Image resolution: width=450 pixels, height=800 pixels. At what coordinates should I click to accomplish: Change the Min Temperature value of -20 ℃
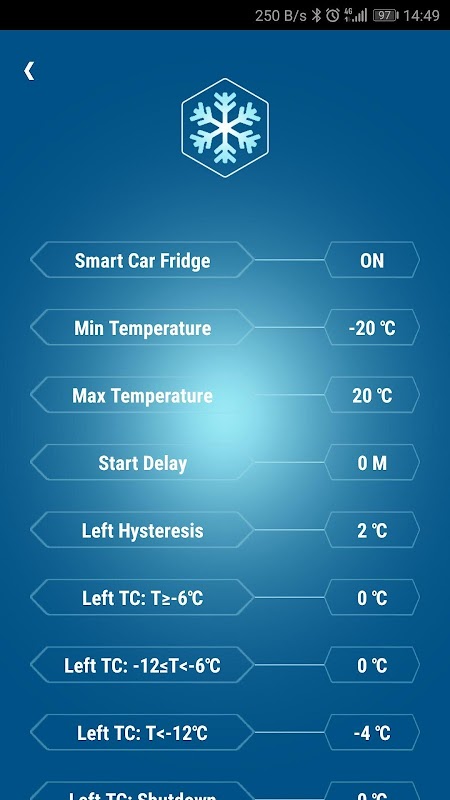372,328
